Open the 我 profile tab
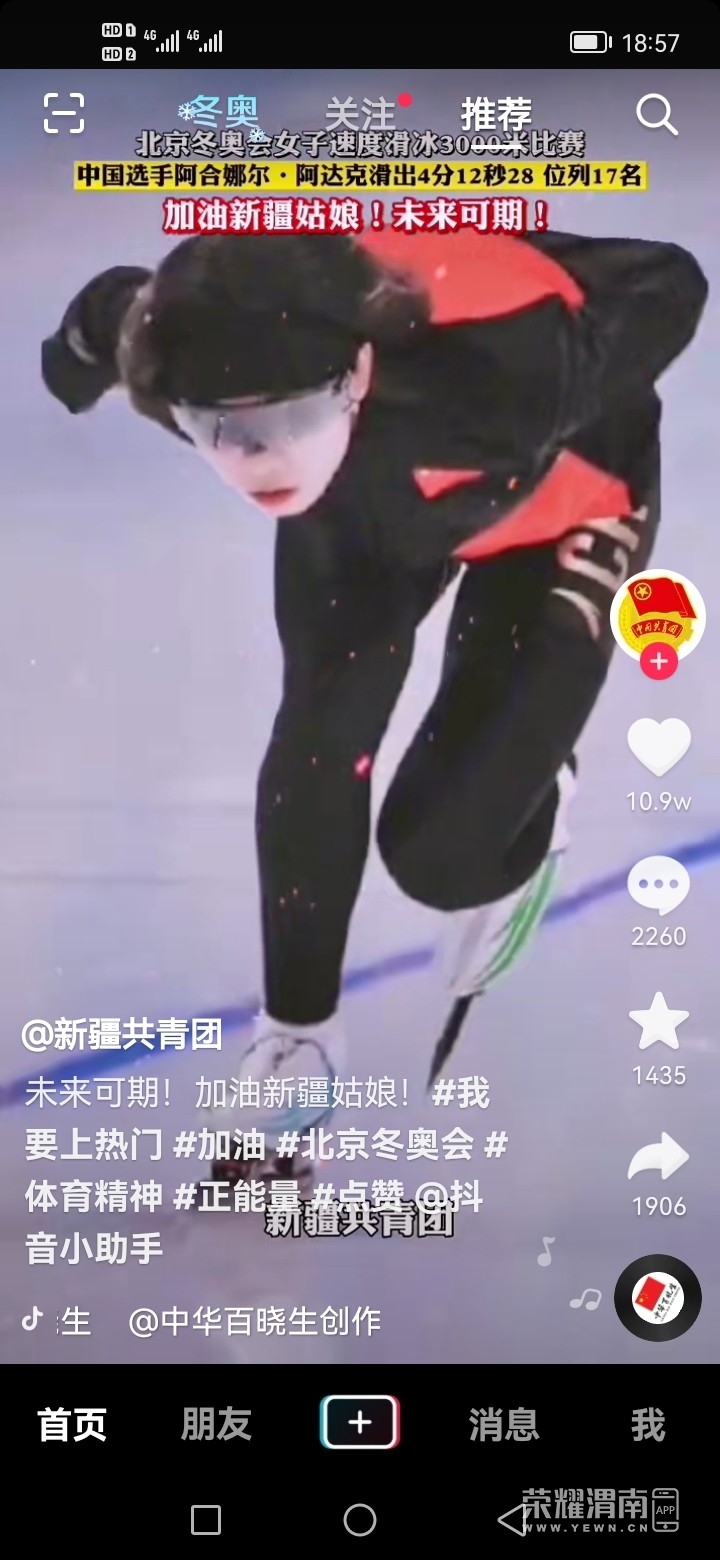 pyautogui.click(x=648, y=1424)
